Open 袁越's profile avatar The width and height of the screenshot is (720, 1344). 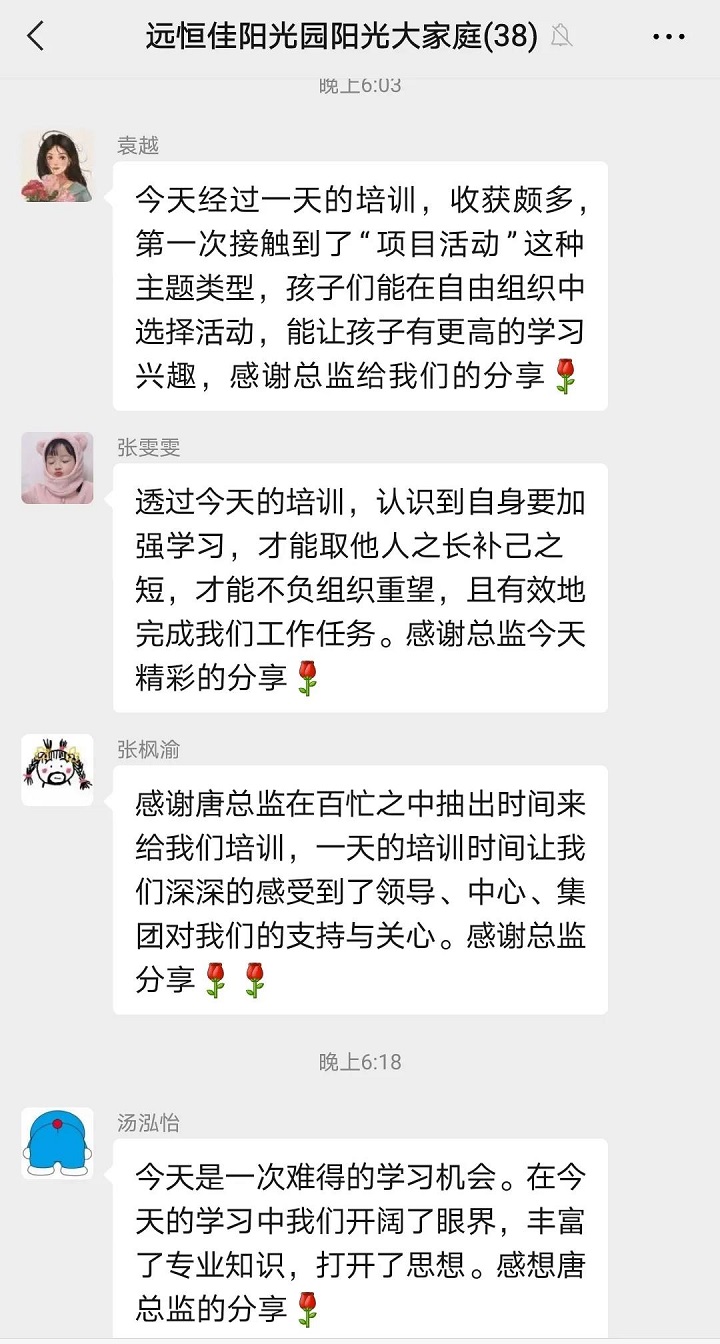[57, 167]
